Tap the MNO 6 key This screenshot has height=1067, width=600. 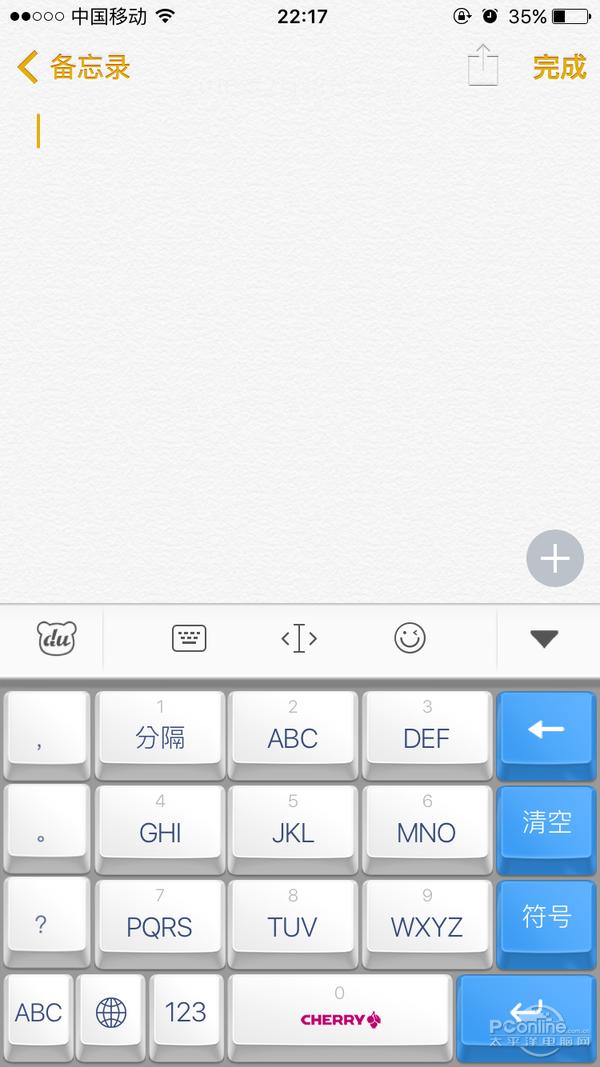[426, 826]
